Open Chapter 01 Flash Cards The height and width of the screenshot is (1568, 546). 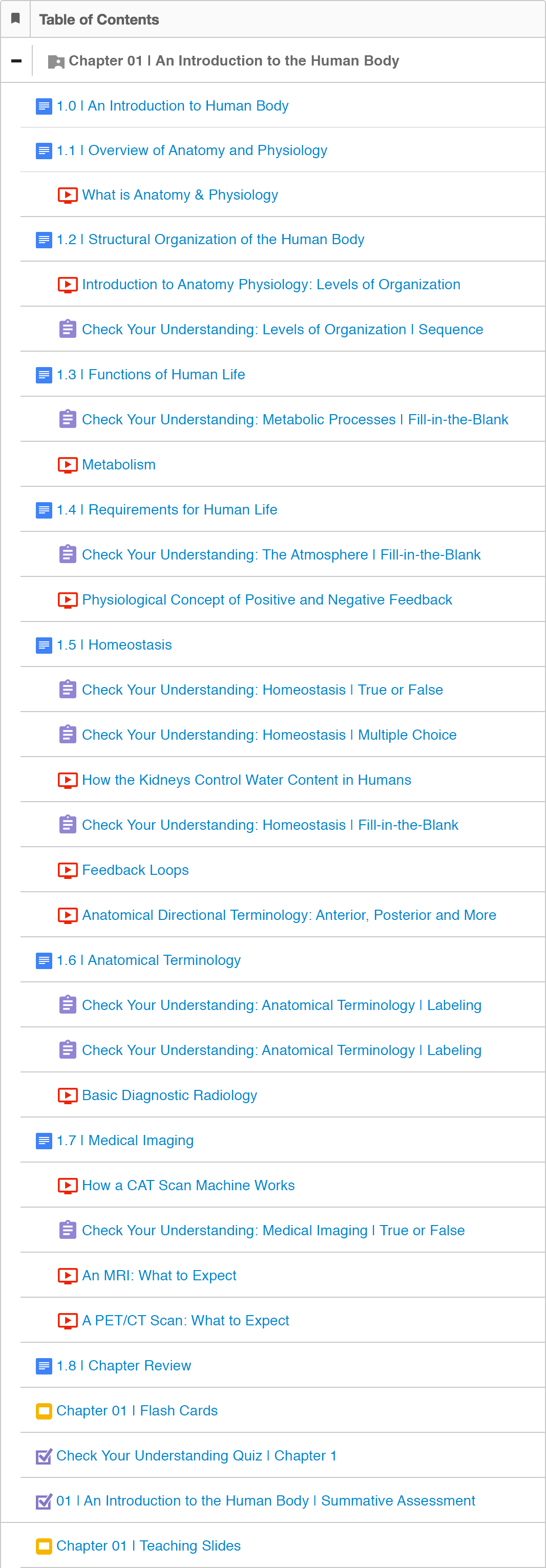tap(136, 1411)
